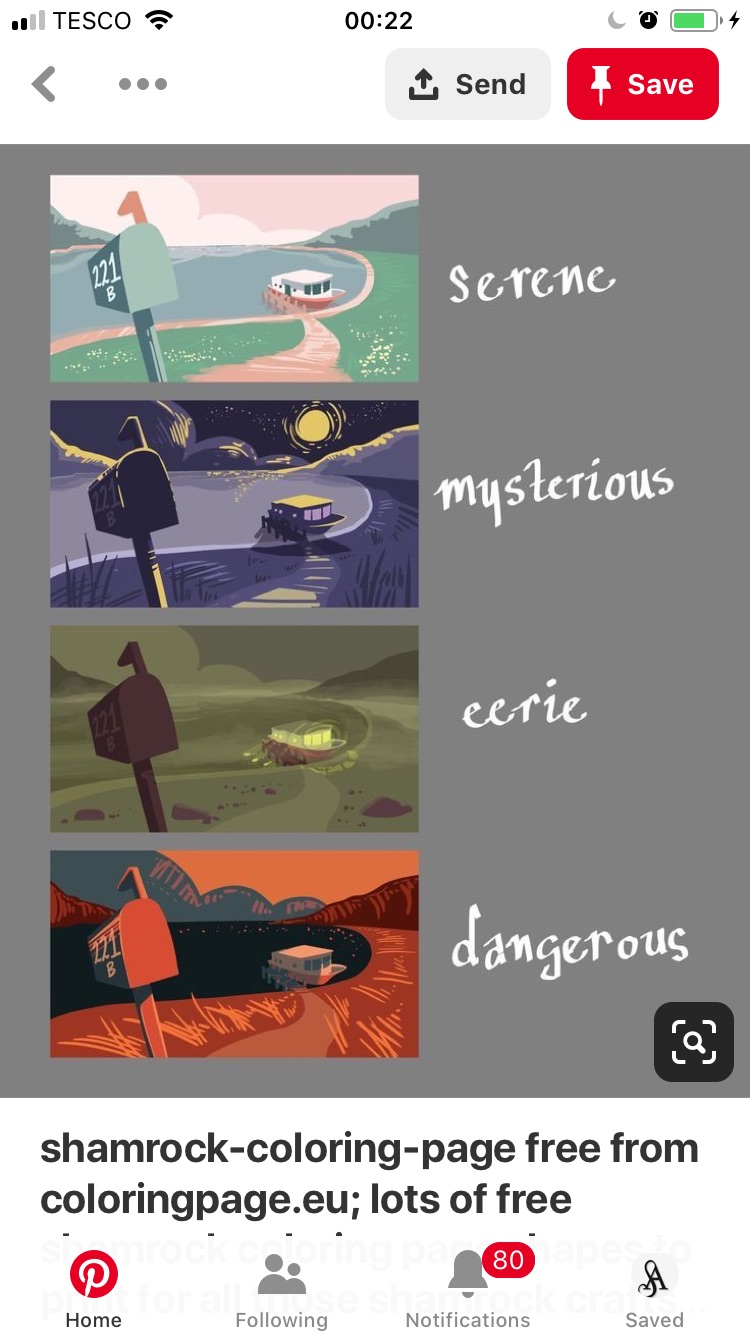Image resolution: width=750 pixels, height=1334 pixels.
Task: Tap the Send button
Action: 468,85
